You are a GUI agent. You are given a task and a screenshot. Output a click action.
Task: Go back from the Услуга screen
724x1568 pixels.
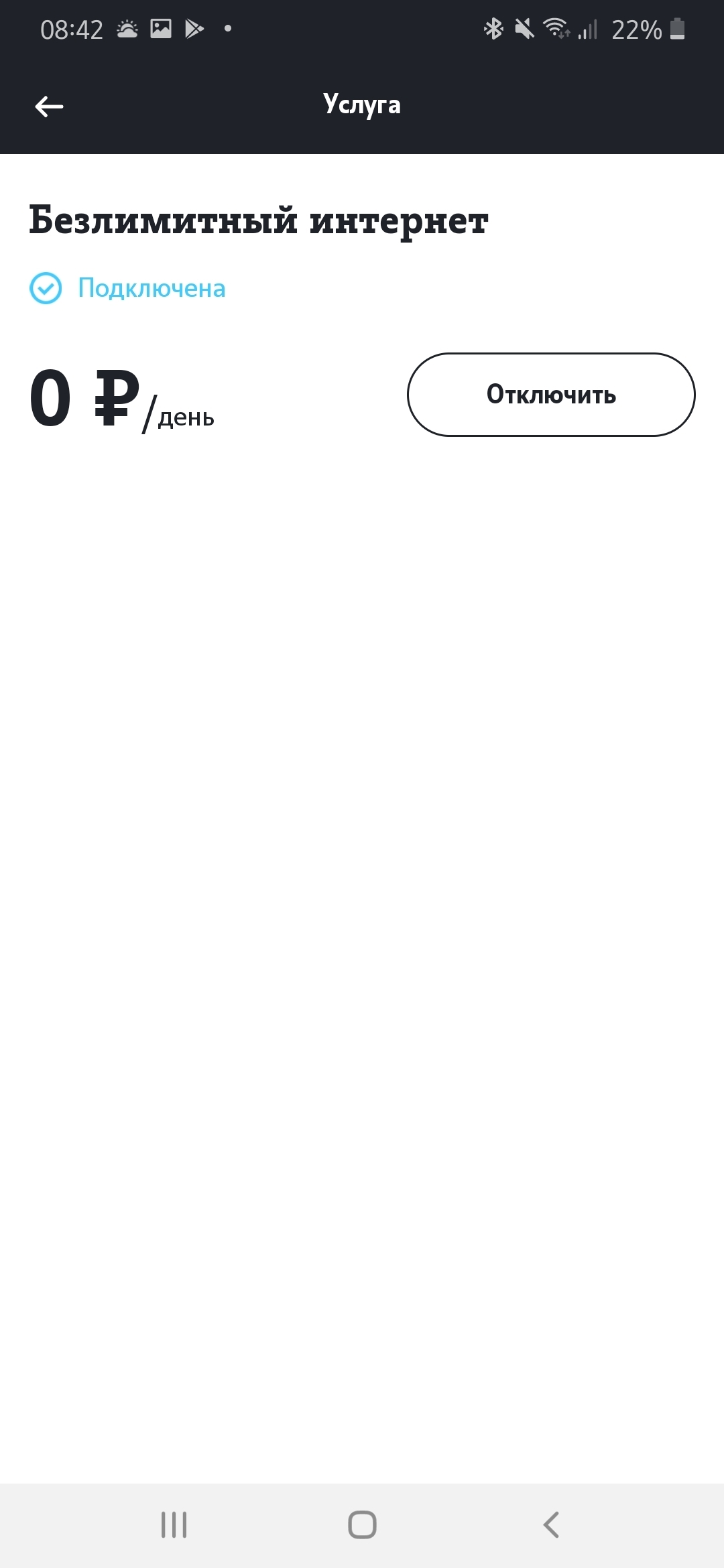(49, 106)
